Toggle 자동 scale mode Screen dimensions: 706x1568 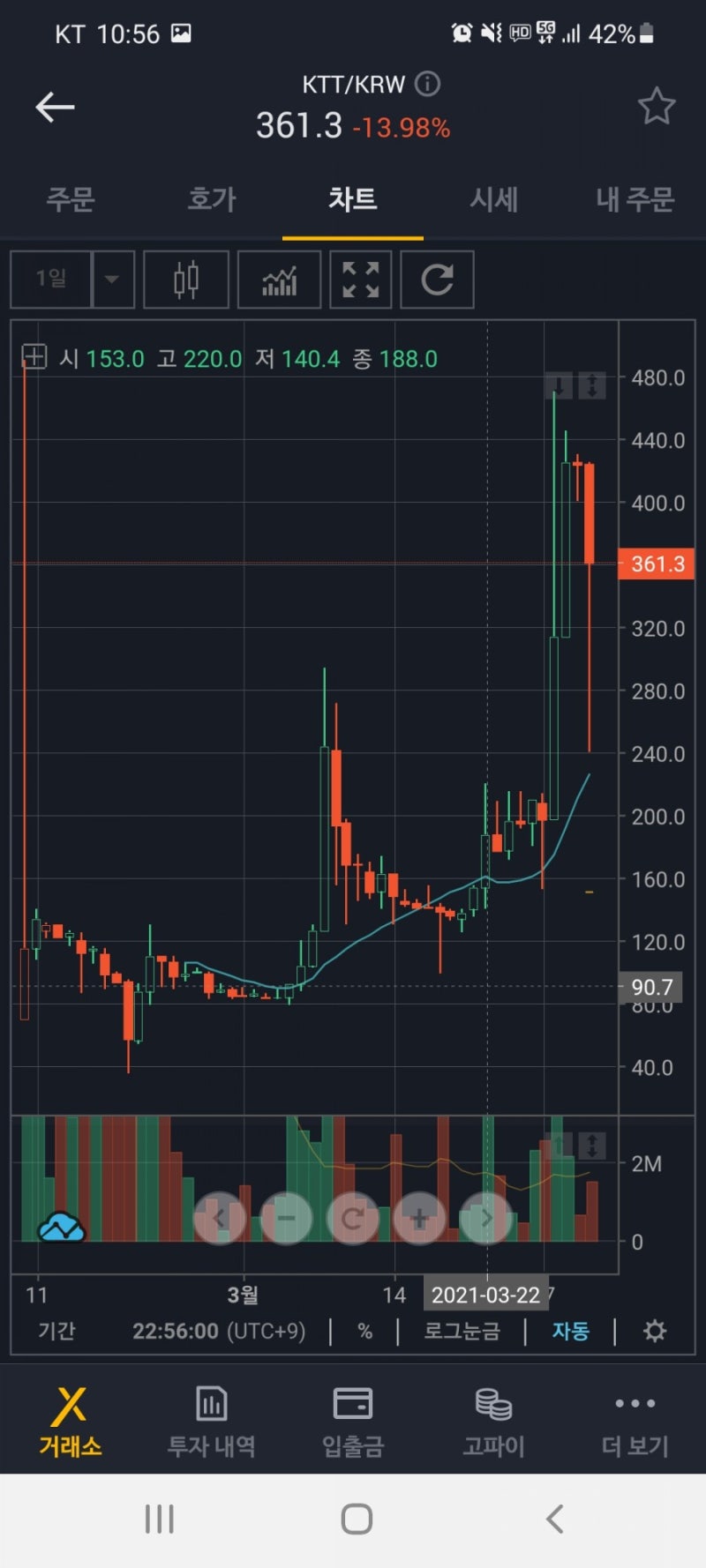[x=570, y=1330]
